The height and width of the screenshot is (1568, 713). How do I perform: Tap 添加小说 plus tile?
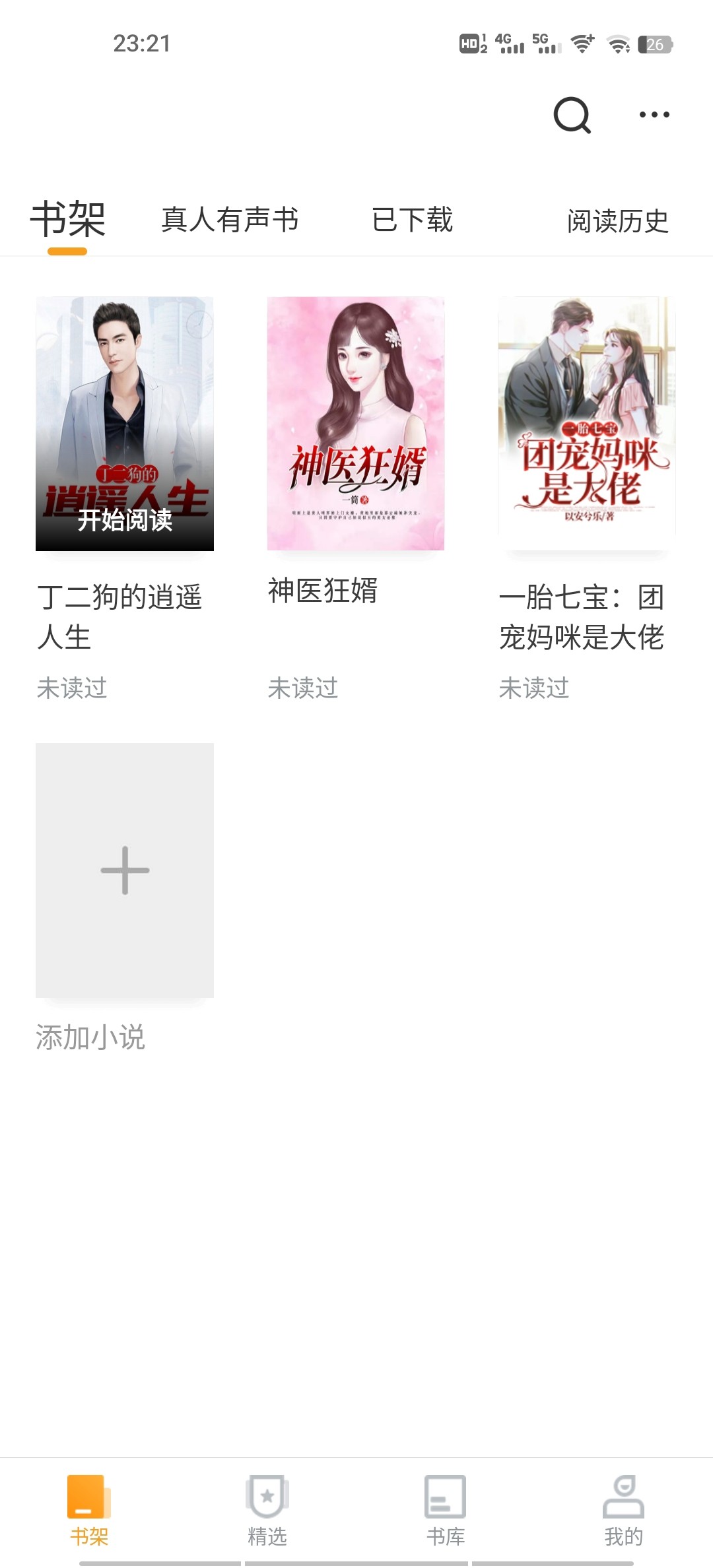[x=125, y=870]
